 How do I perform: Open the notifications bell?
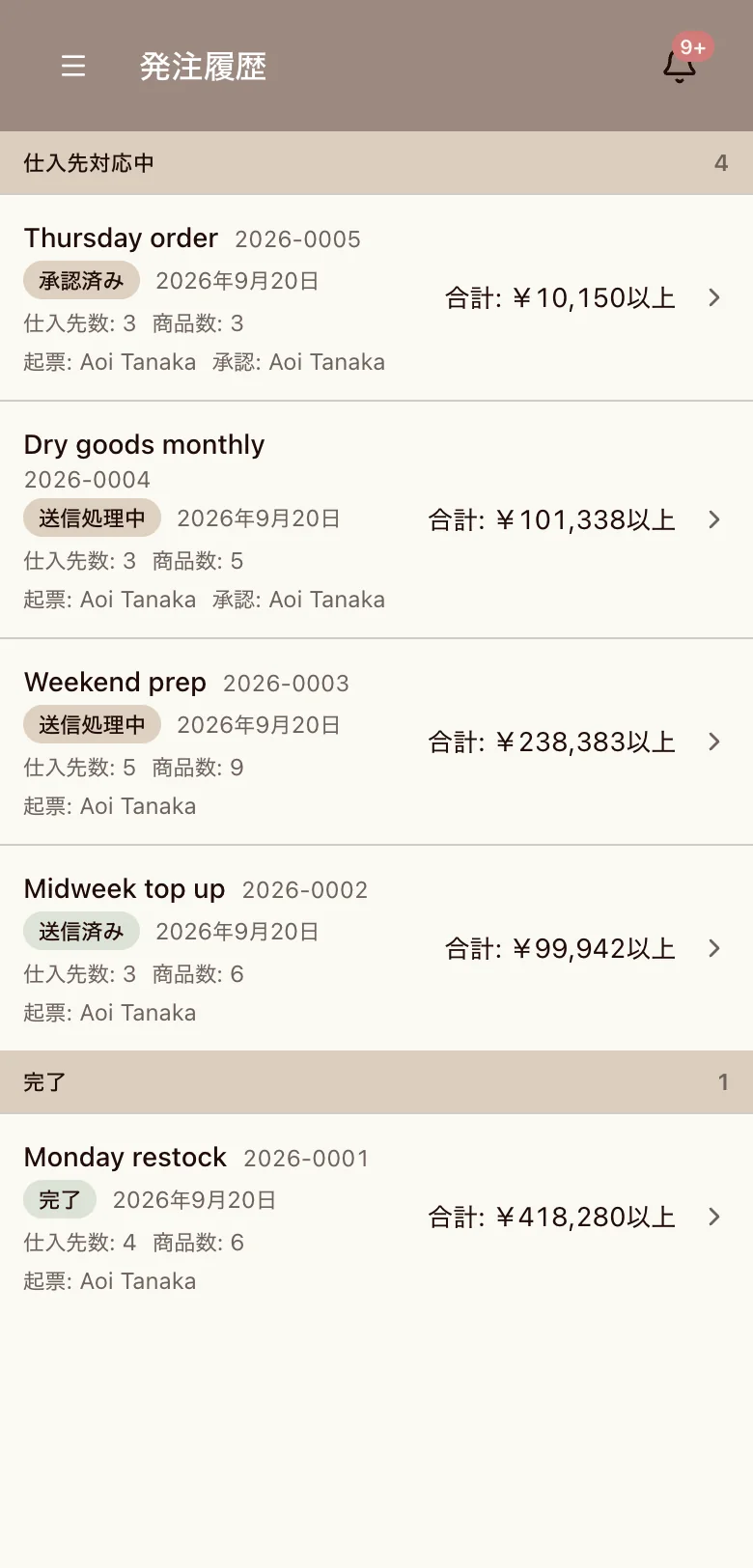680,66
